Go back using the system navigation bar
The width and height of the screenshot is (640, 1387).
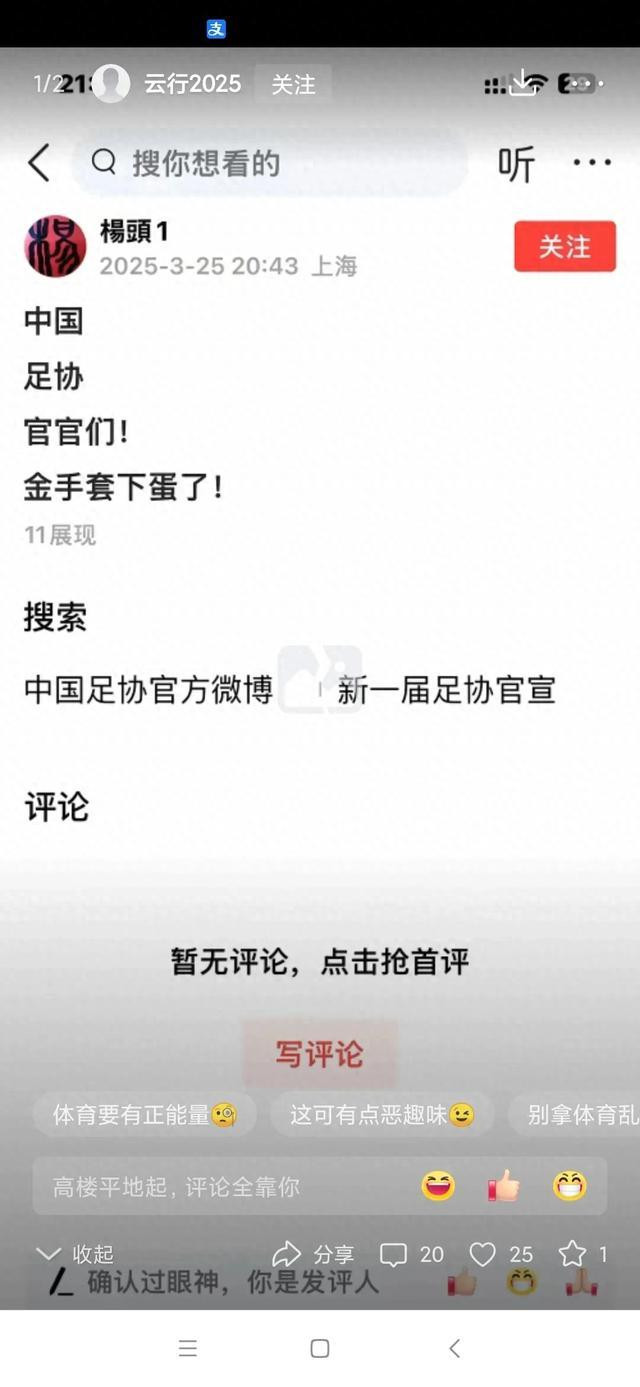[454, 1348]
